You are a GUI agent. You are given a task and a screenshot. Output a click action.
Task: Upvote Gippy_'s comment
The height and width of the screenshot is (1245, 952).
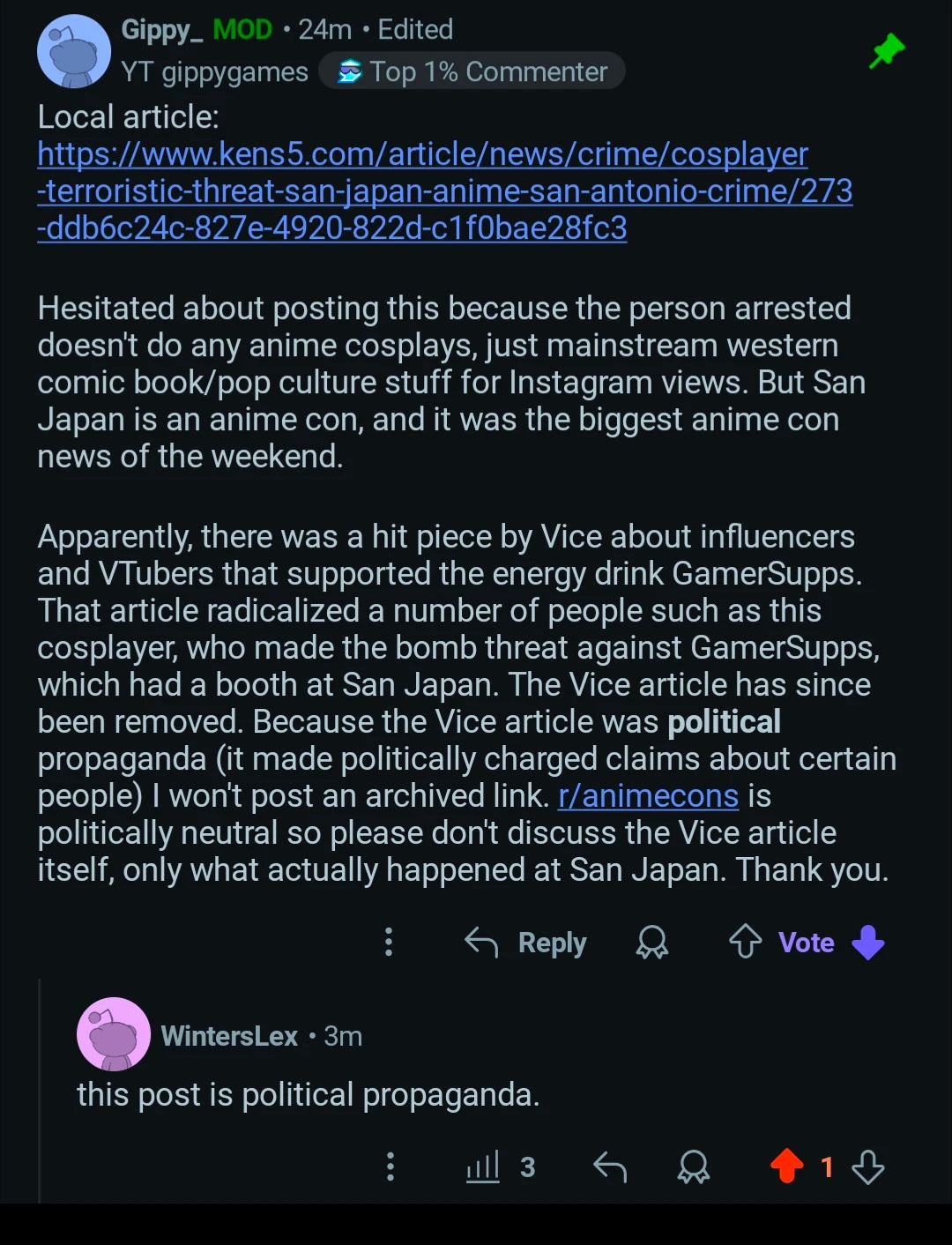pos(746,942)
